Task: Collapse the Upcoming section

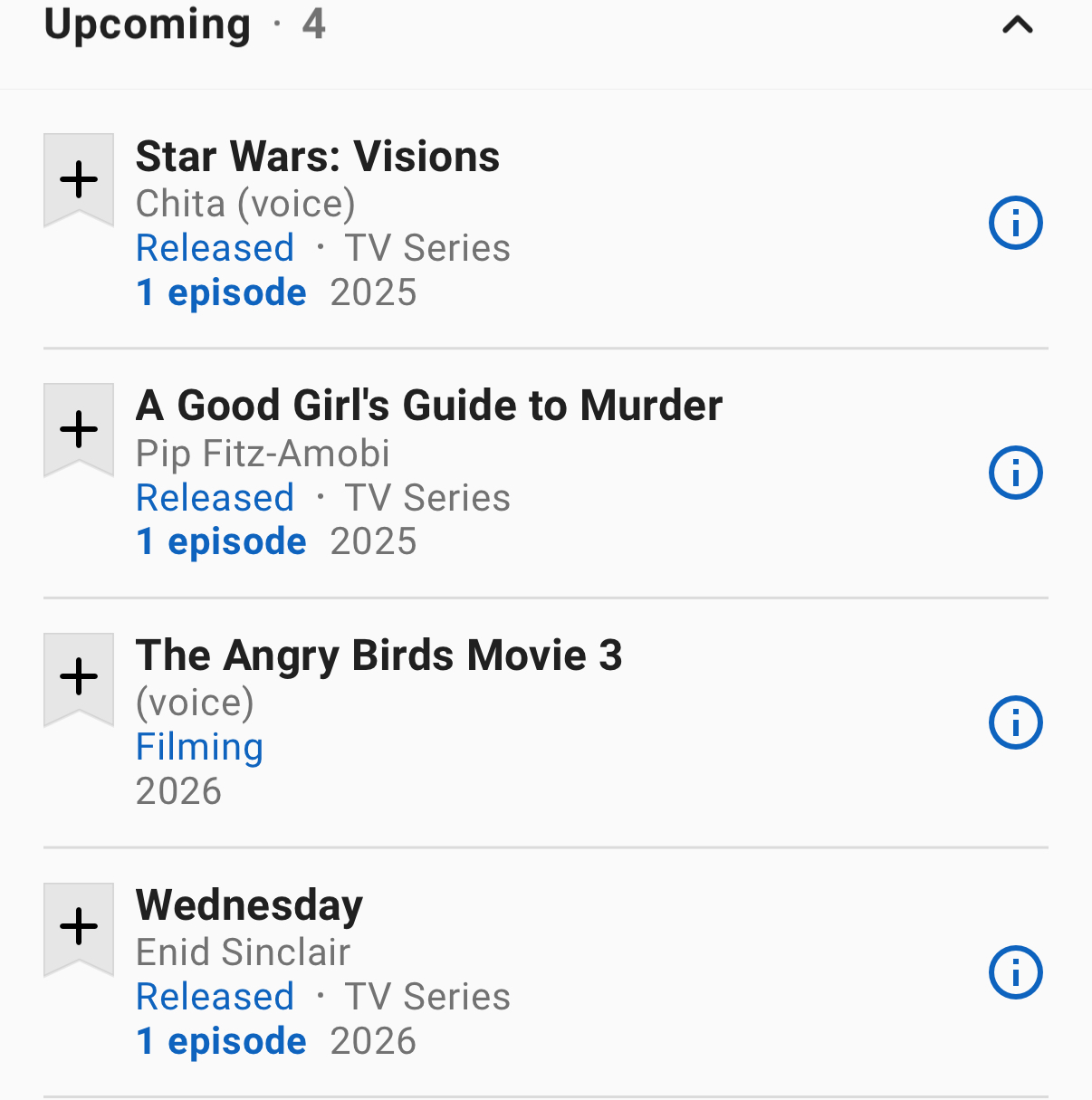Action: coord(1018,24)
